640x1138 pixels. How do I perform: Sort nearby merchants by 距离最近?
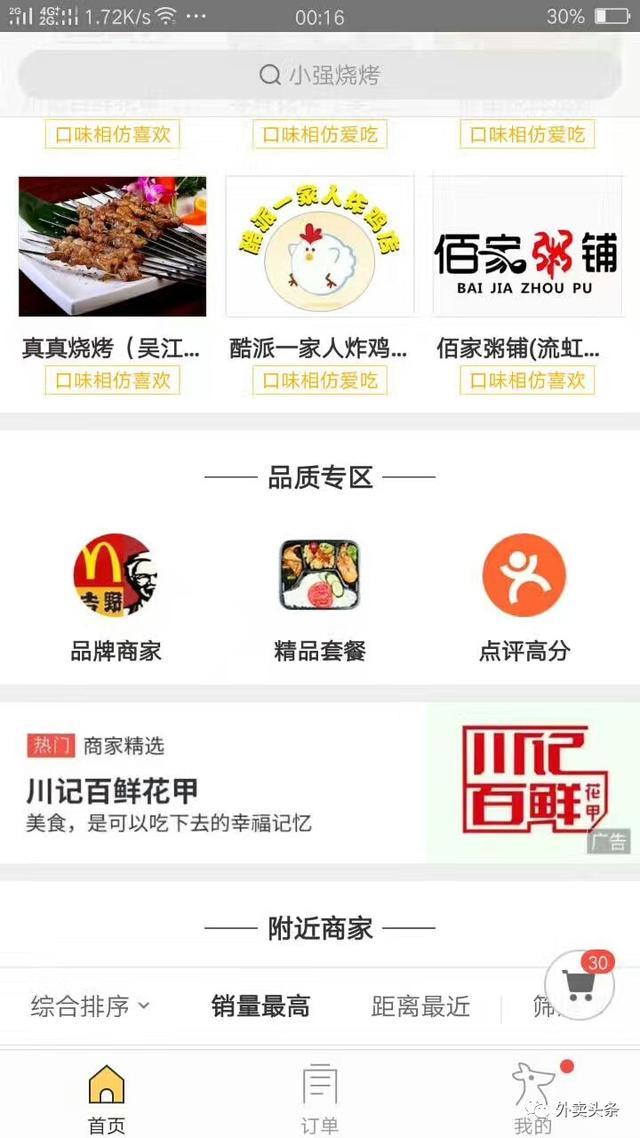pyautogui.click(x=420, y=1006)
